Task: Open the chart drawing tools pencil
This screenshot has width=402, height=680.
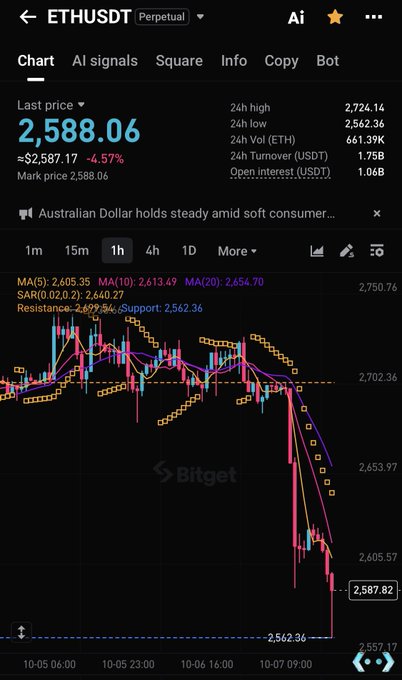Action: point(346,251)
